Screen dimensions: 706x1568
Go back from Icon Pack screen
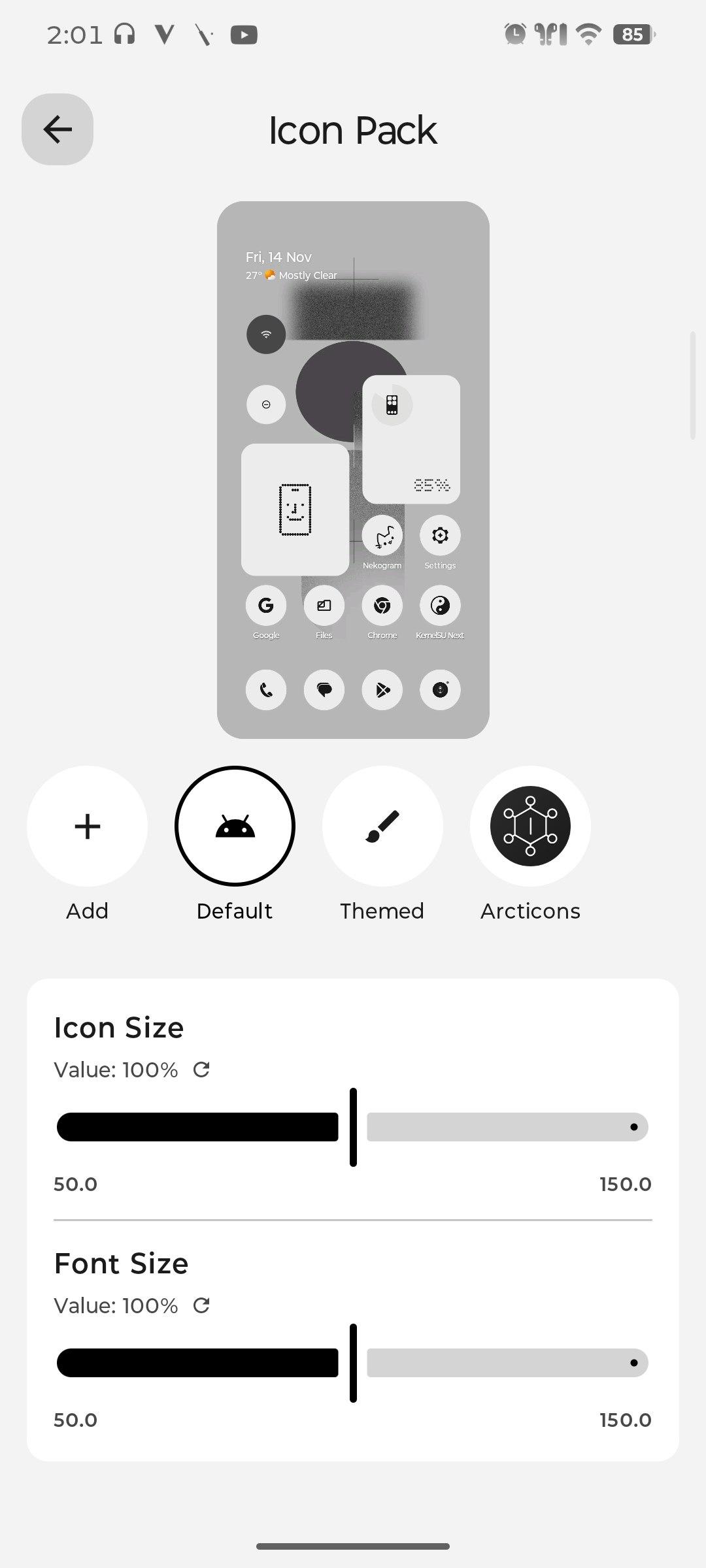click(58, 129)
